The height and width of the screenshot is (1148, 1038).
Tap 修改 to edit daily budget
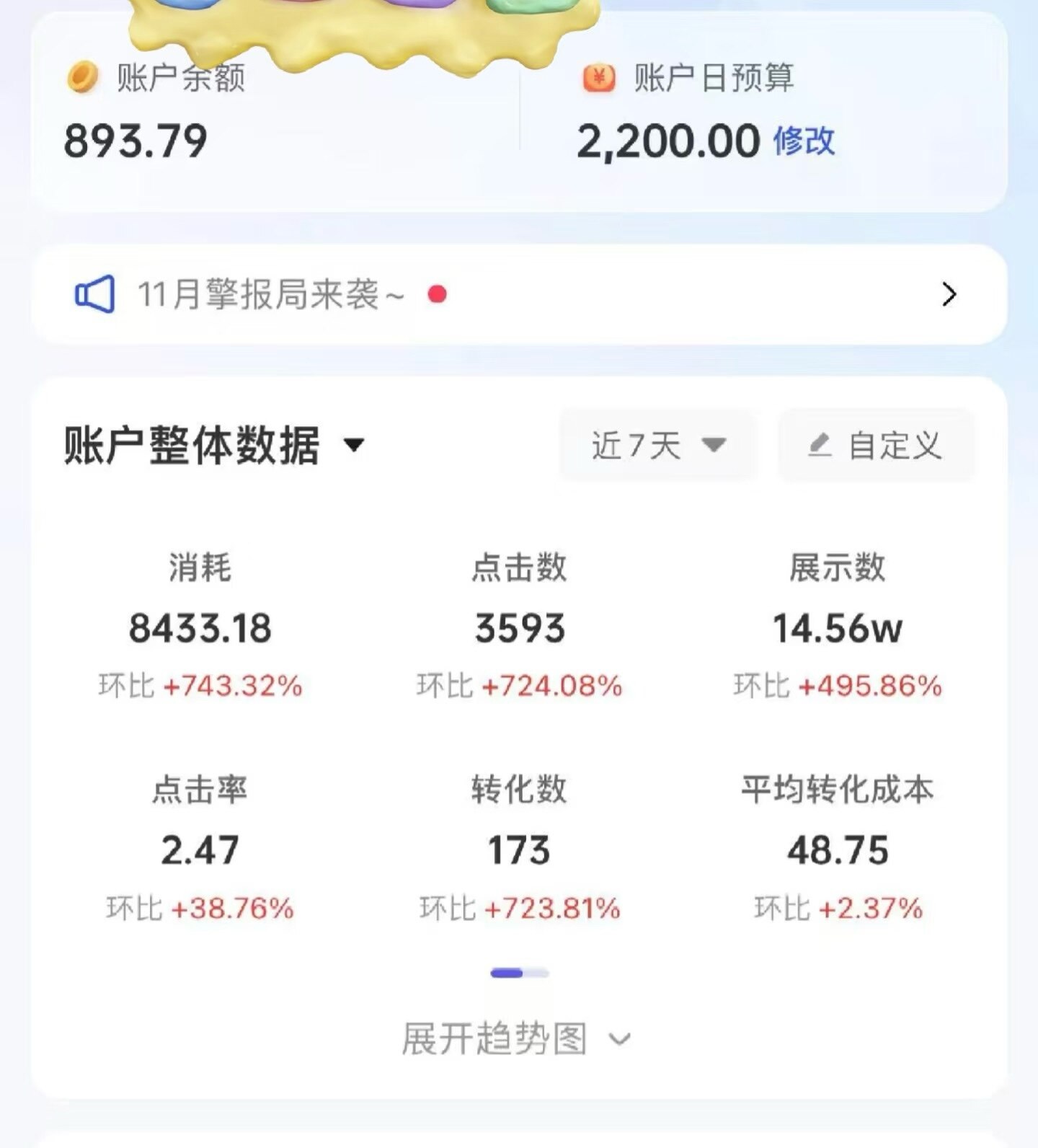point(804,141)
